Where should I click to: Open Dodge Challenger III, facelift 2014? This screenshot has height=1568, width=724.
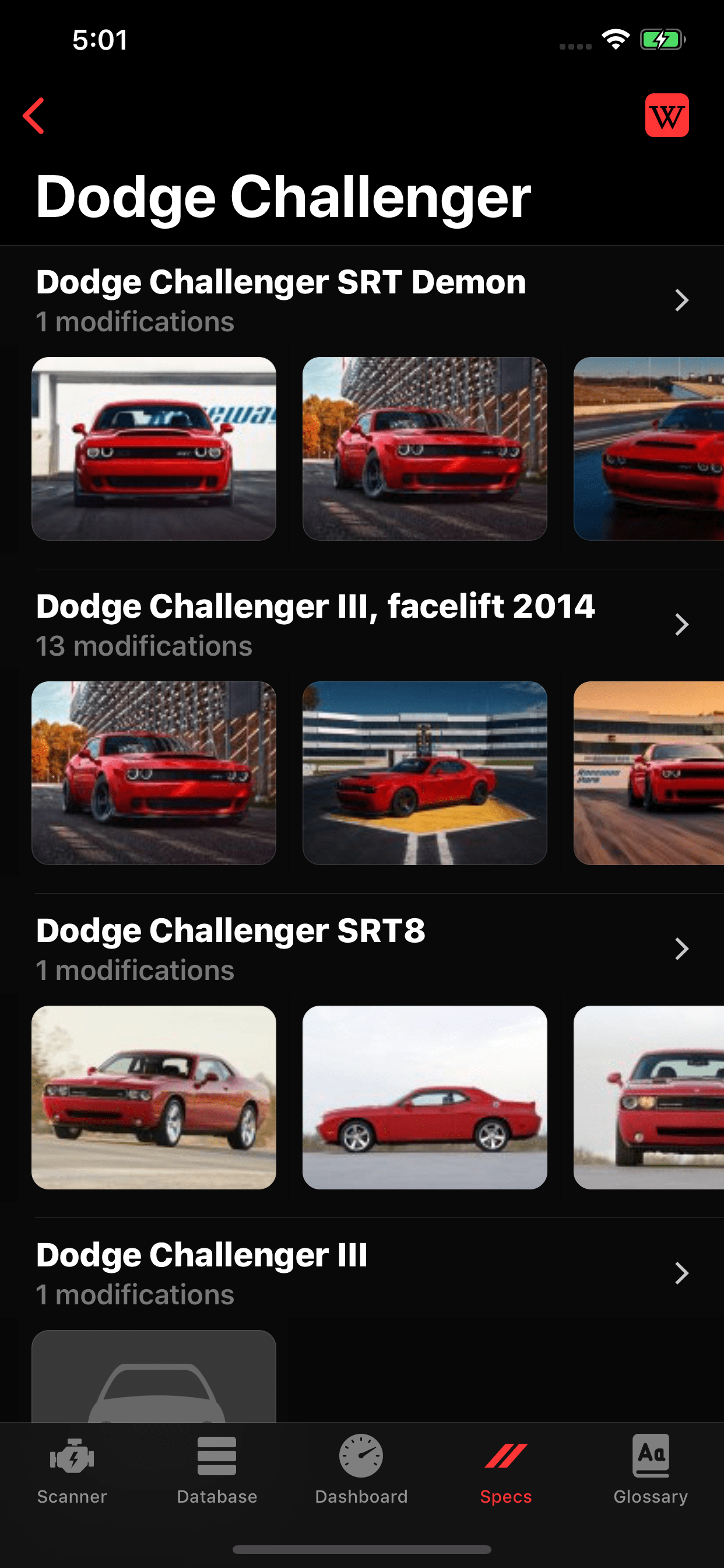point(359,625)
